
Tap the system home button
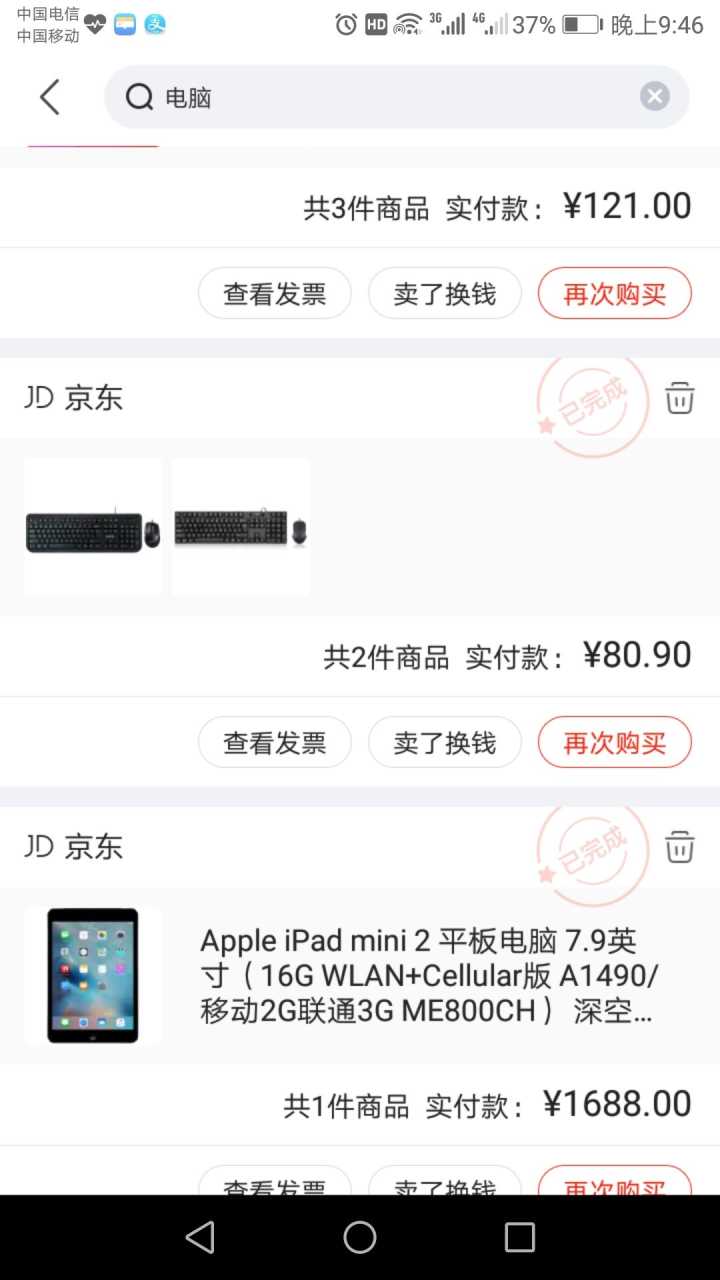(360, 1237)
